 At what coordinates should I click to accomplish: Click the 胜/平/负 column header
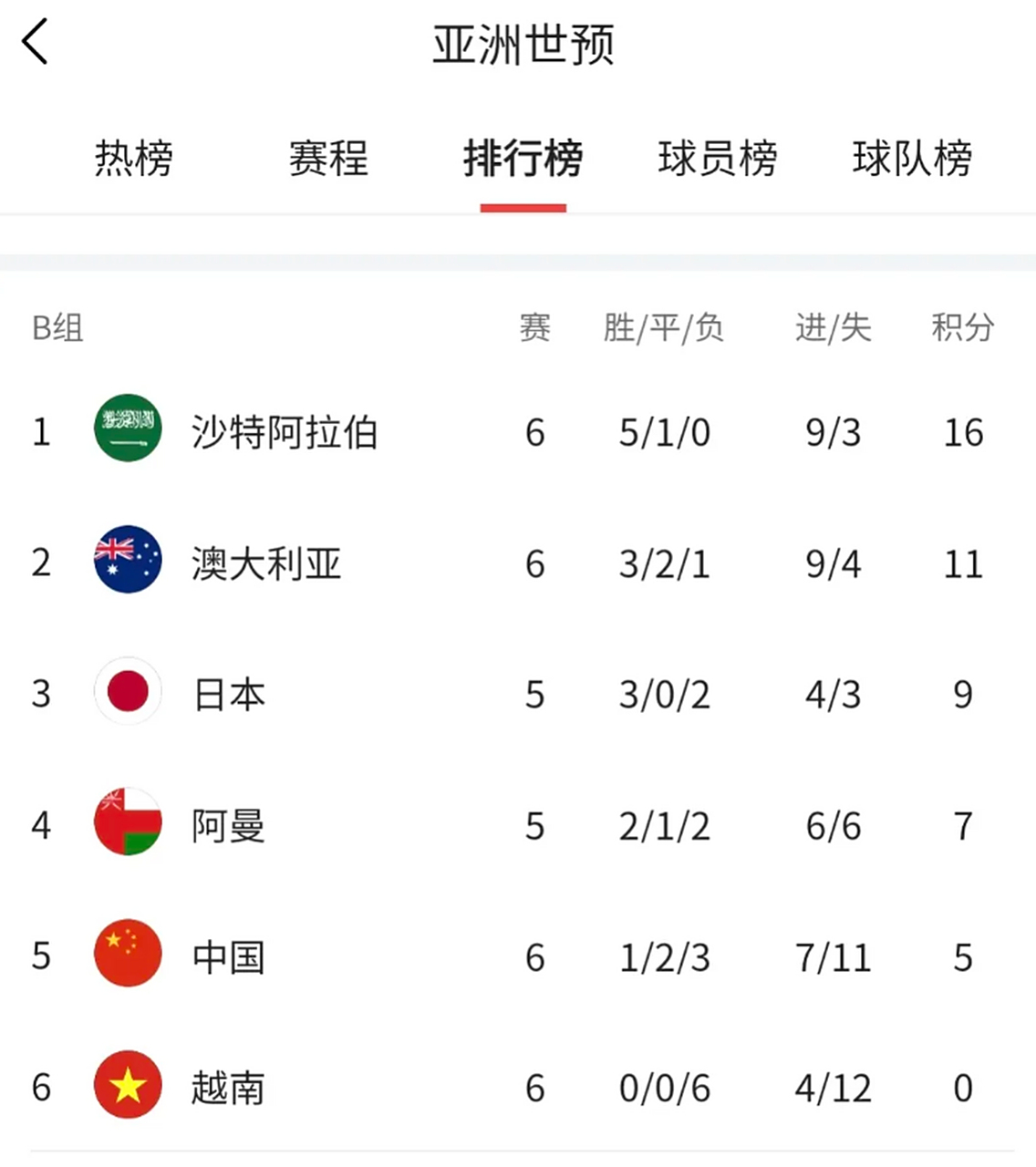pos(662,329)
